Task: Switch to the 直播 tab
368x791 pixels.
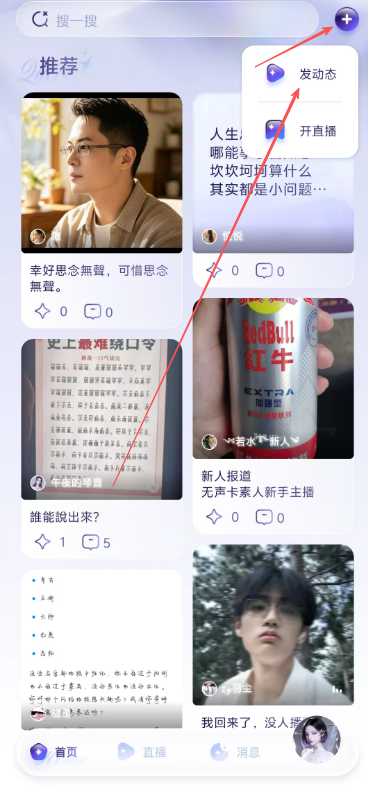Action: pos(142,752)
